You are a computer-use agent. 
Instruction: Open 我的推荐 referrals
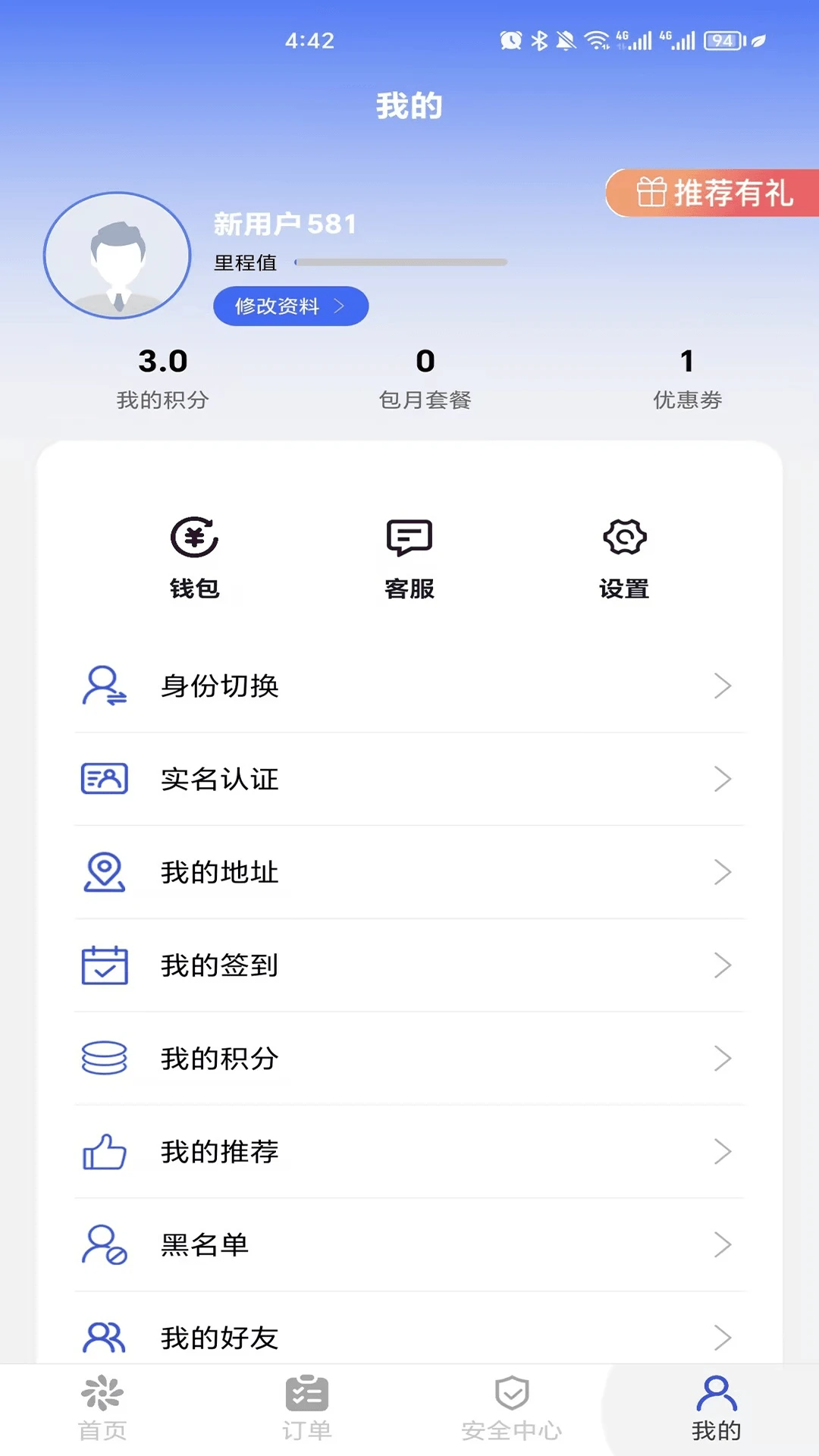coord(409,1152)
